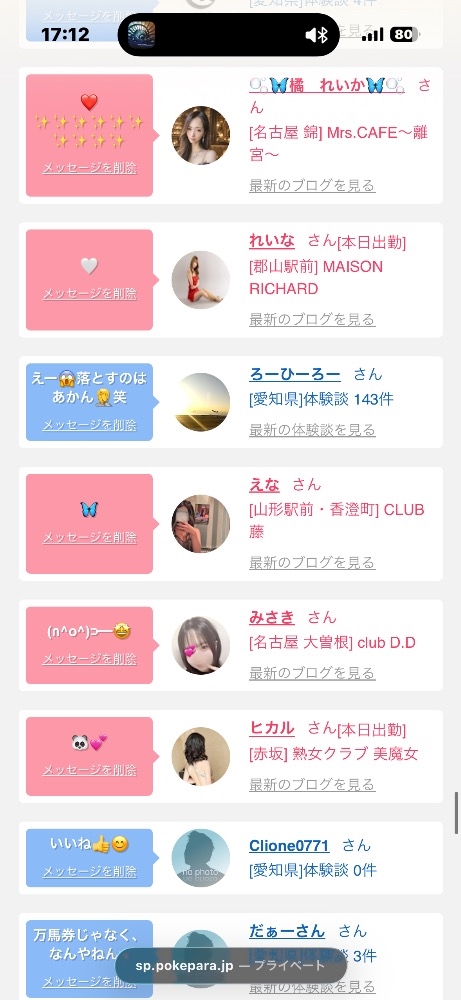View みさき's latest blog
Image resolution: width=461 pixels, height=1000 pixels.
click(x=312, y=673)
